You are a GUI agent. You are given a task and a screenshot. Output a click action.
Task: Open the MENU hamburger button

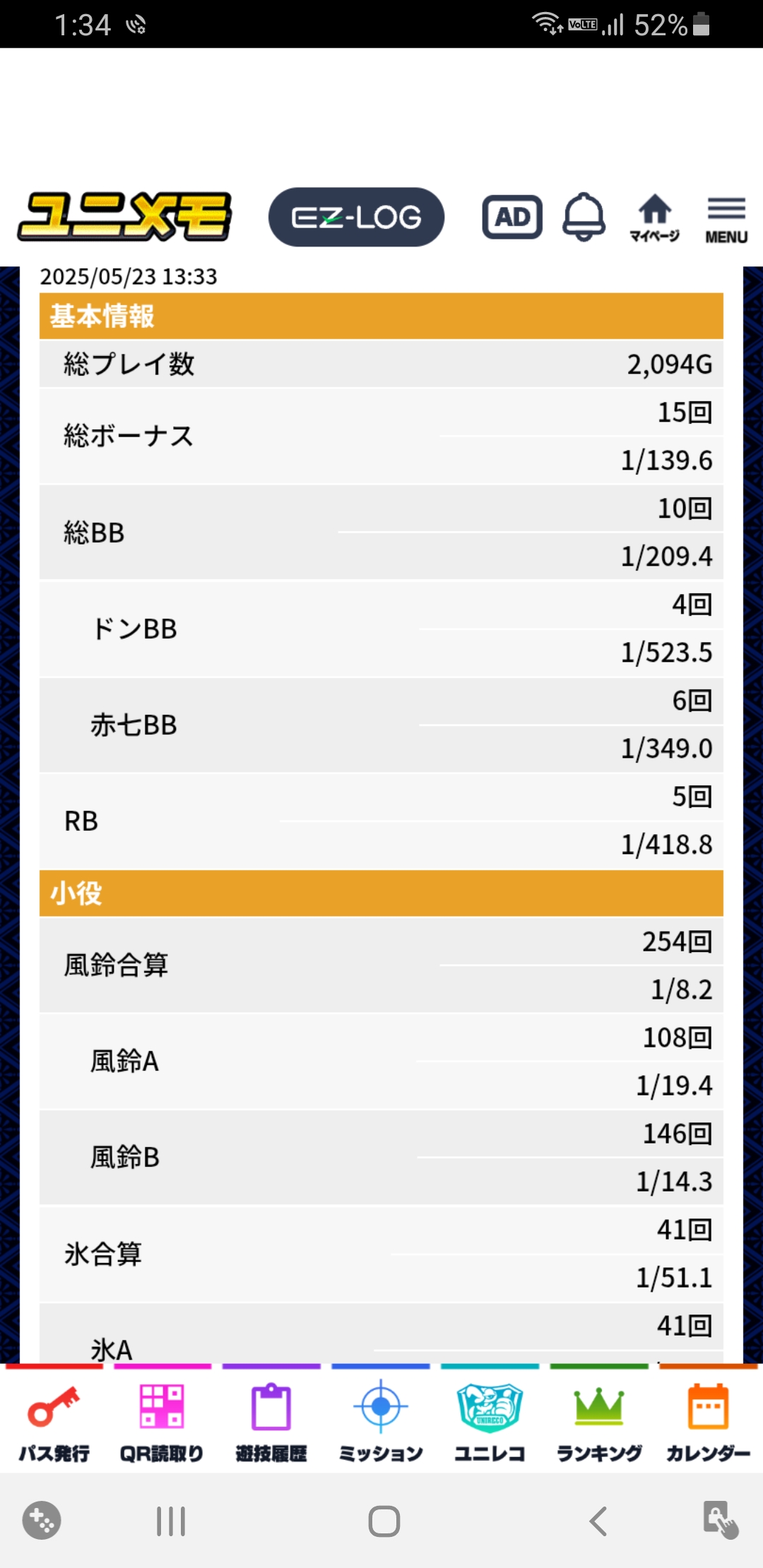pos(726,220)
